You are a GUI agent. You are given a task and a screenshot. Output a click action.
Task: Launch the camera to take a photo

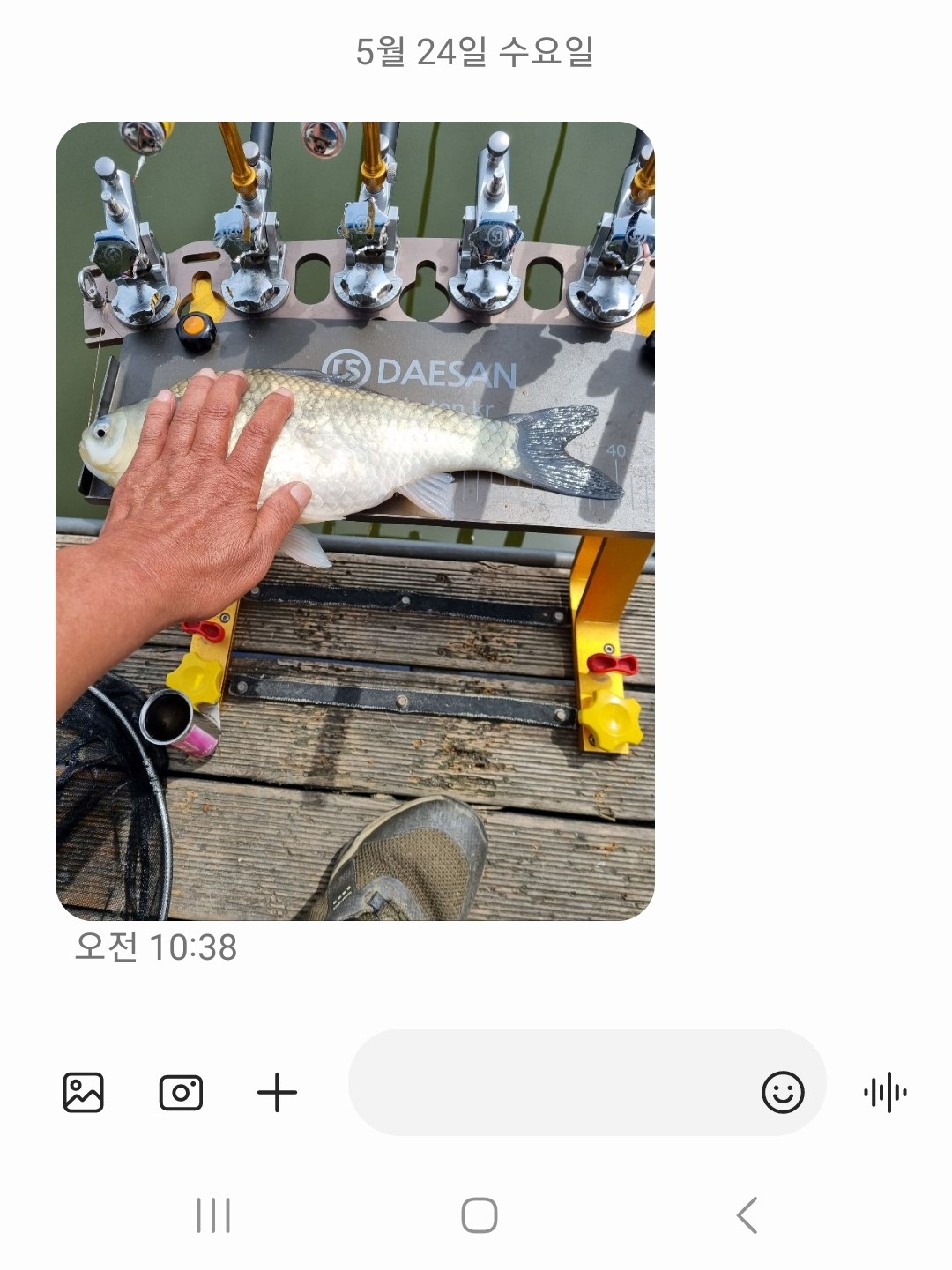(x=181, y=1093)
